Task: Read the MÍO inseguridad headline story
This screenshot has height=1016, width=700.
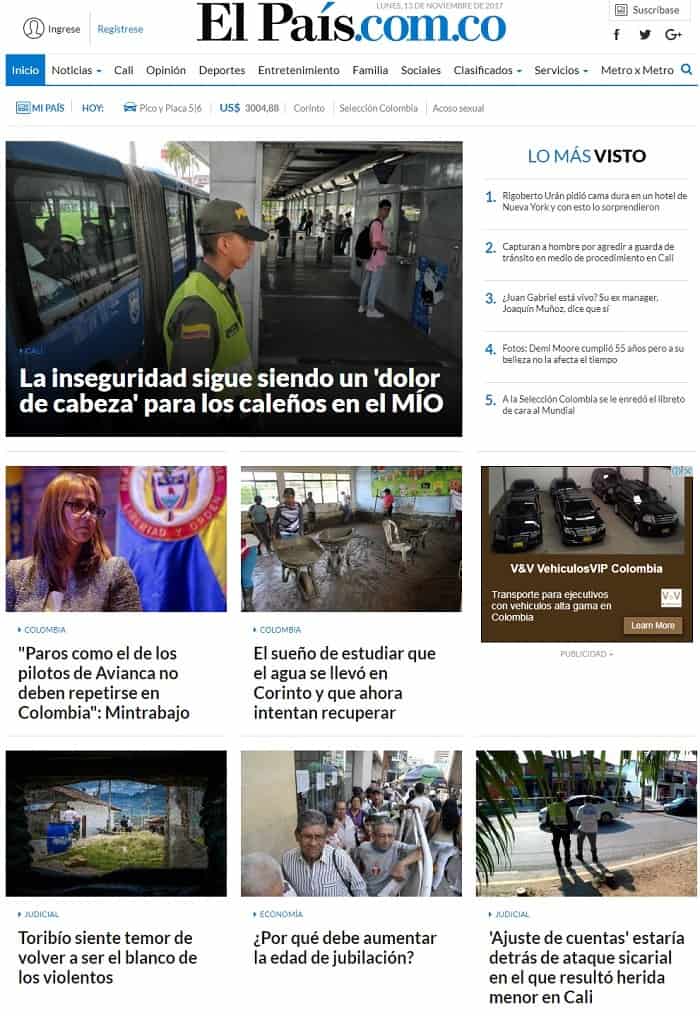Action: [231, 391]
